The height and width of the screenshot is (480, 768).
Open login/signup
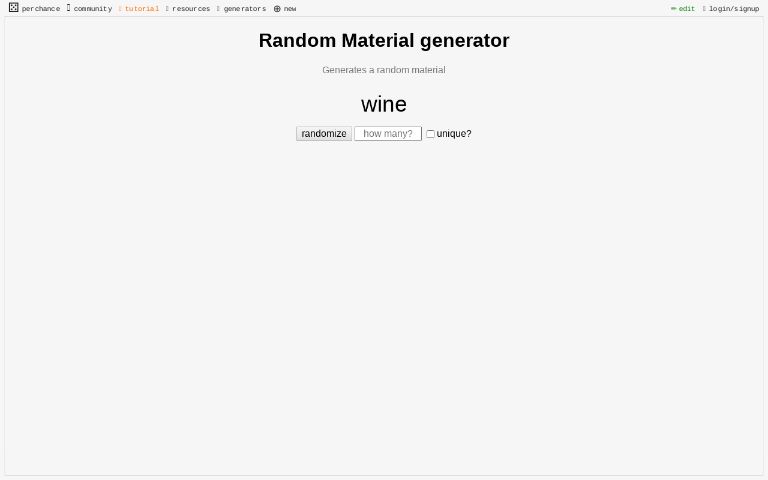pos(732,9)
